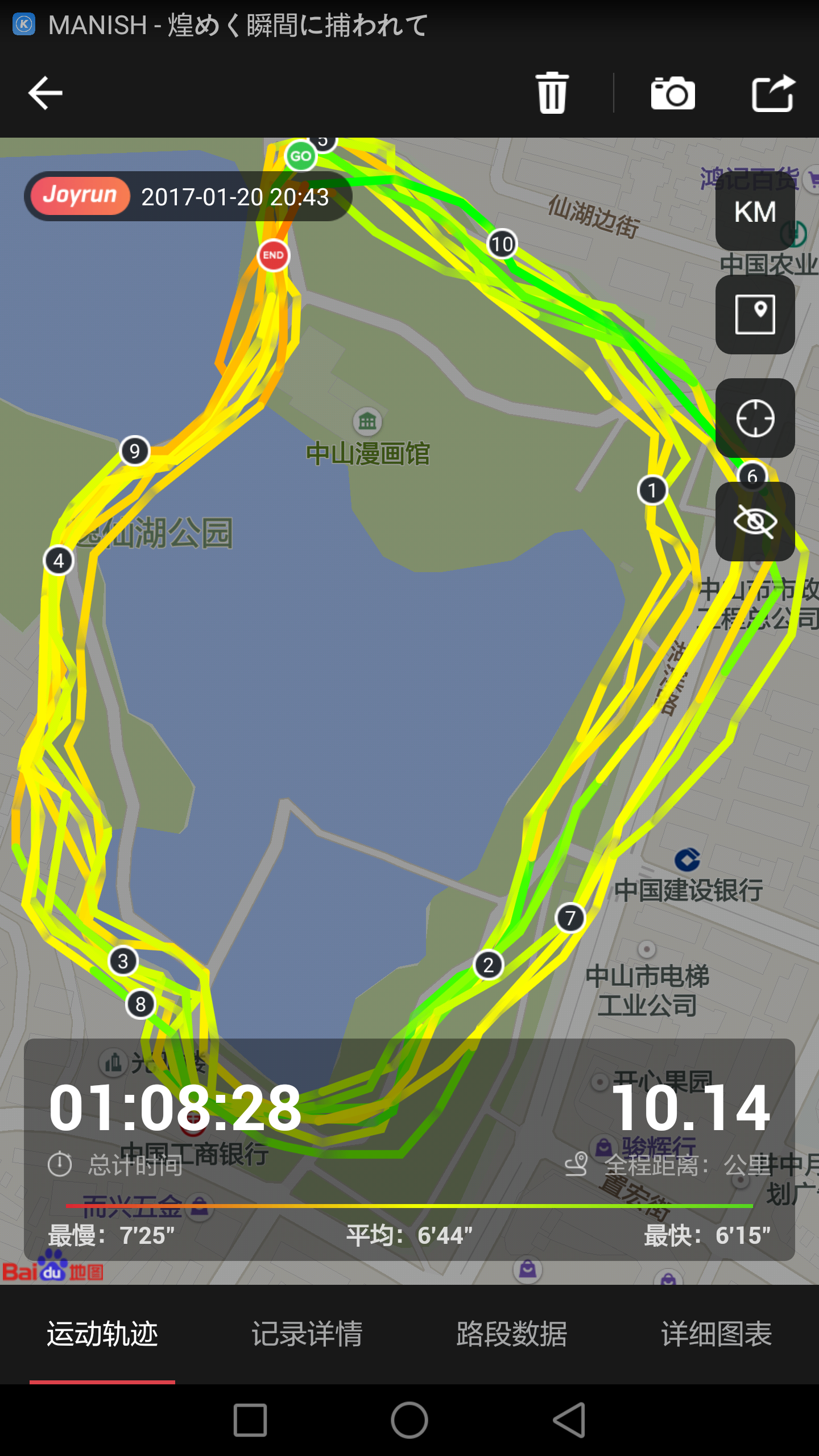Toggle the KM markers button

[x=755, y=212]
